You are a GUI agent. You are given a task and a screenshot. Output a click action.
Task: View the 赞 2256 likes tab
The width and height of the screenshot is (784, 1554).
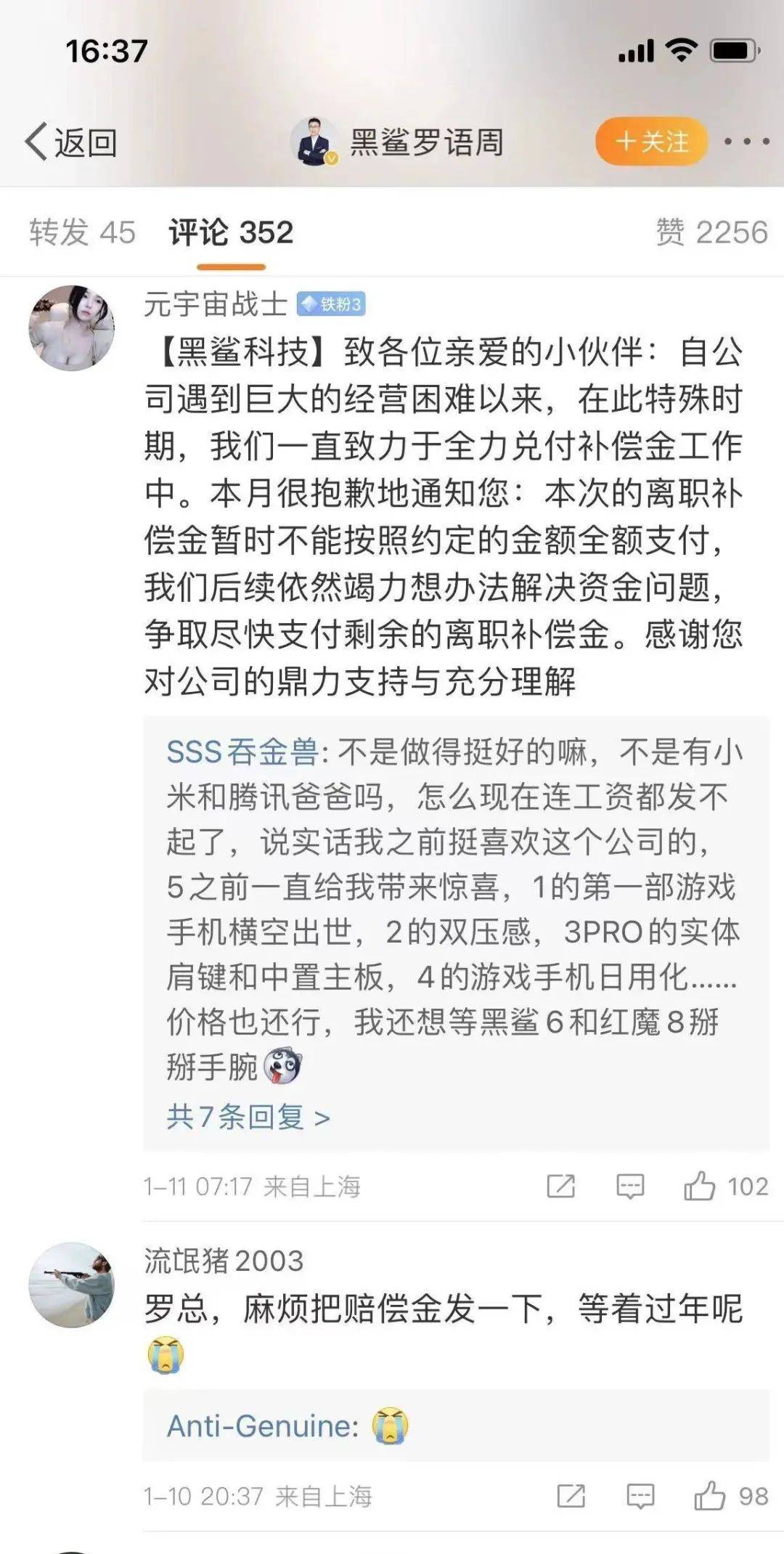711,233
